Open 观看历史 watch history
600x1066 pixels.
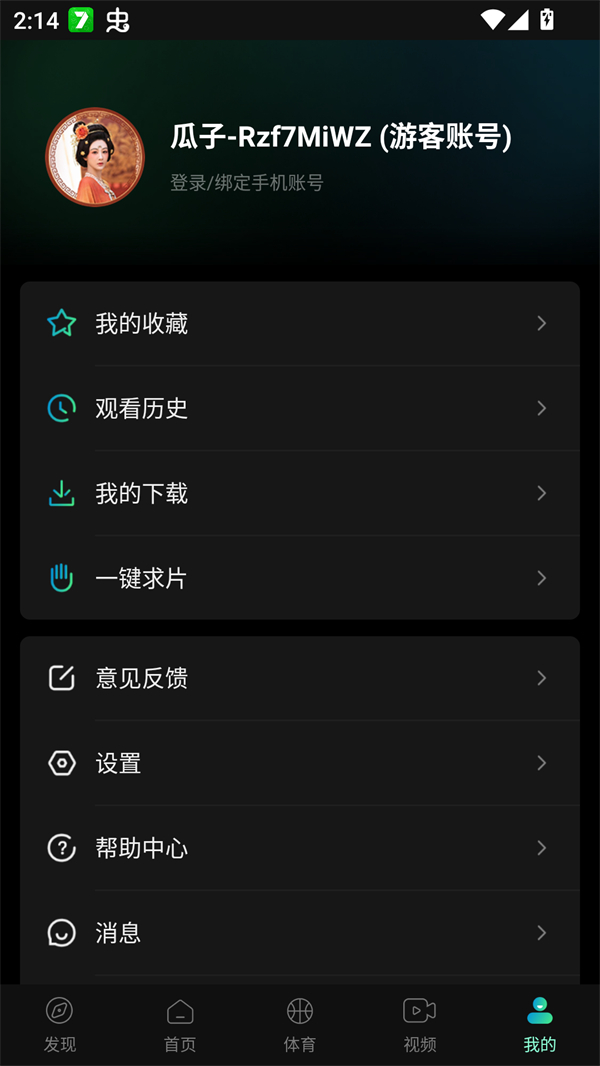(x=300, y=408)
